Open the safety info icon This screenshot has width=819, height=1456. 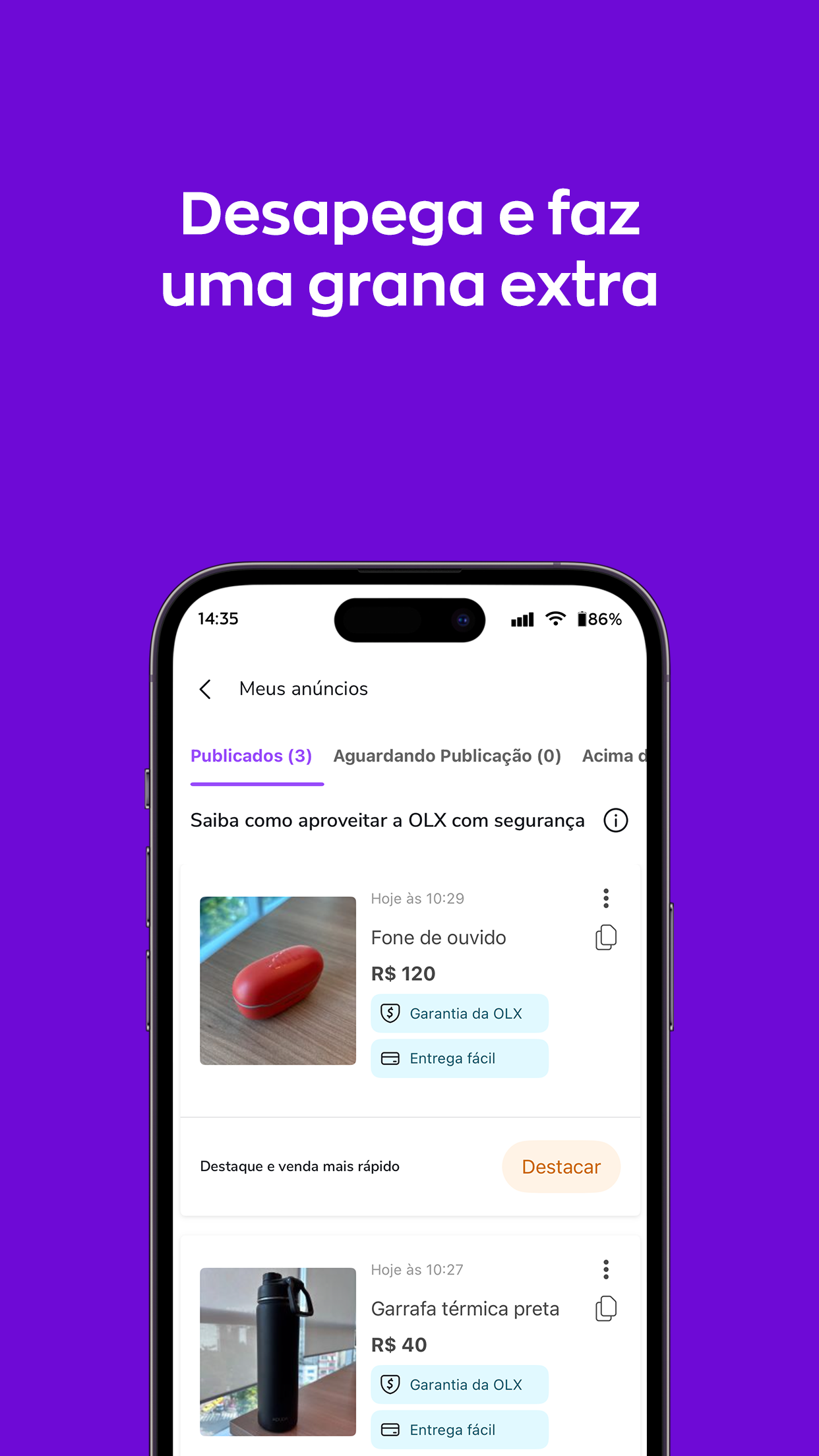615,820
